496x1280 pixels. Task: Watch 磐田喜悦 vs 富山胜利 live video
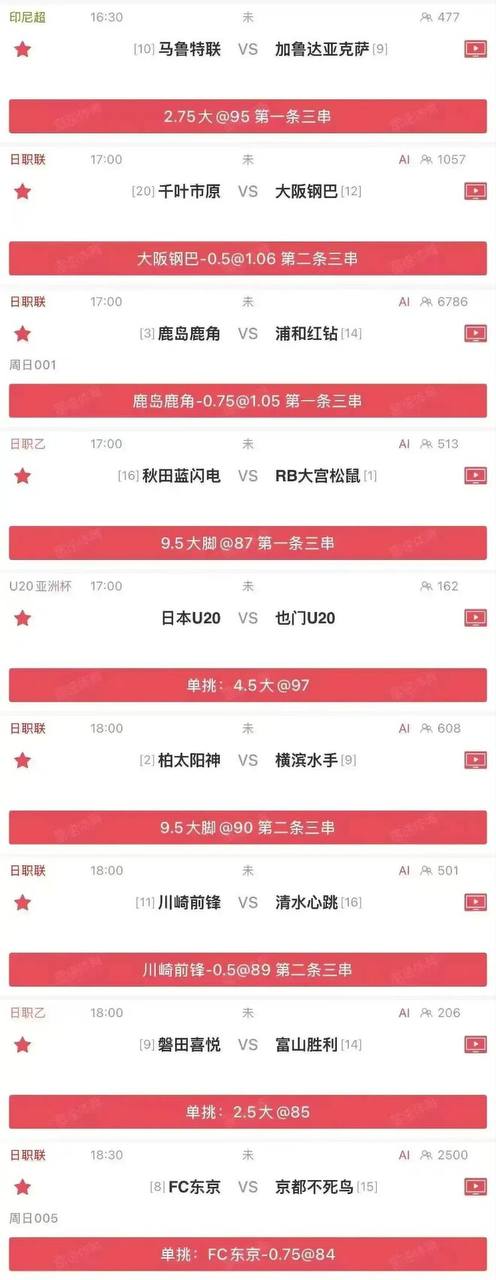475,1045
